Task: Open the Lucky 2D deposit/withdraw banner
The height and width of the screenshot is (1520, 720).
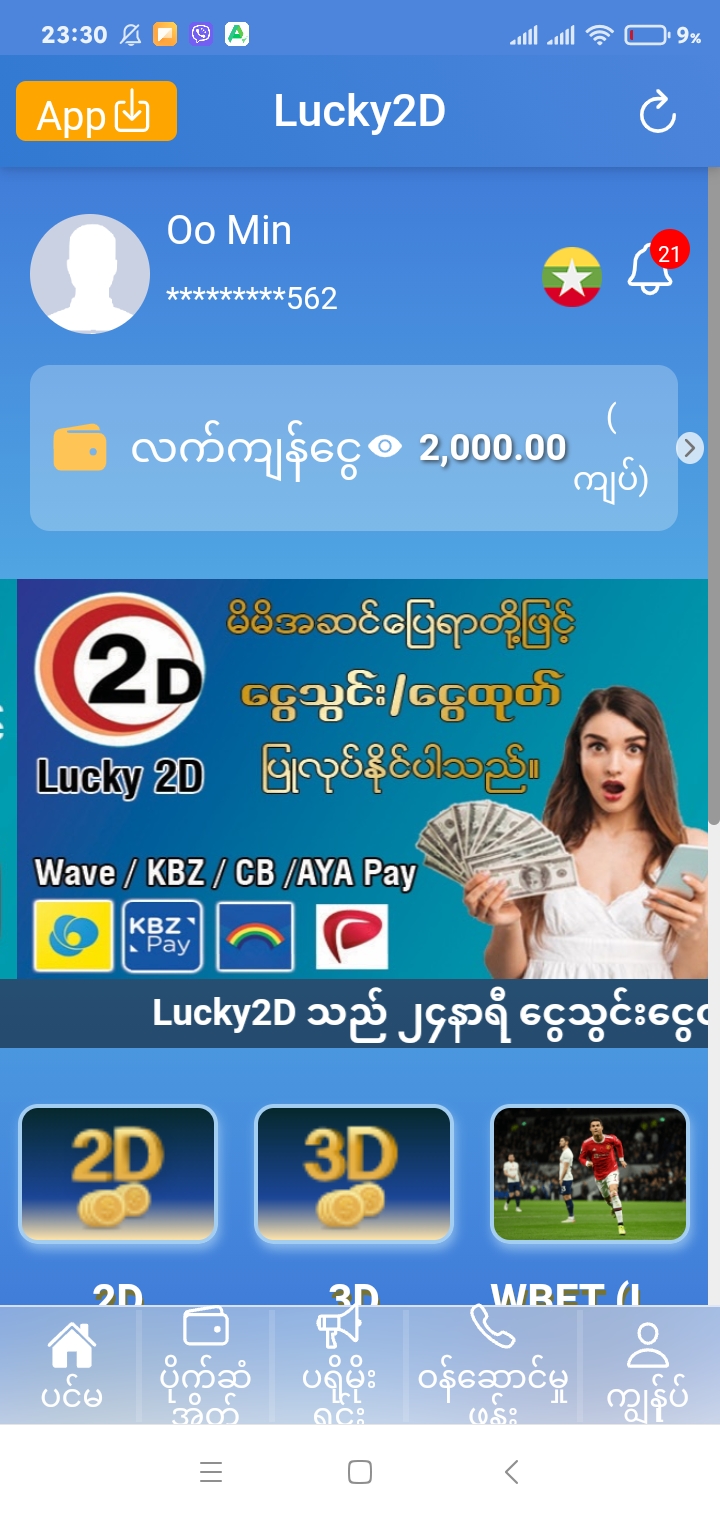Action: pyautogui.click(x=362, y=778)
